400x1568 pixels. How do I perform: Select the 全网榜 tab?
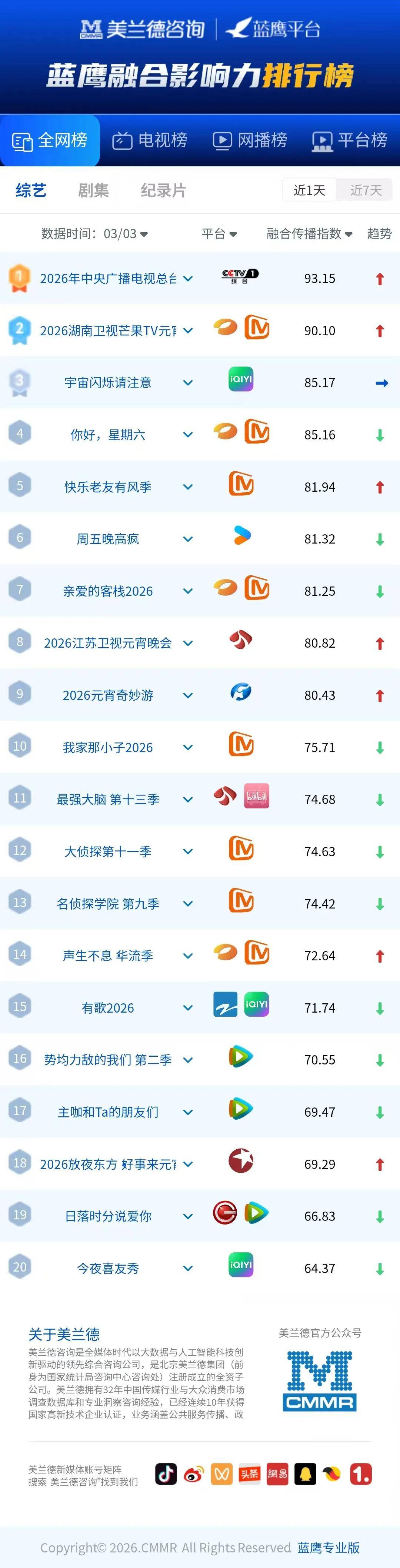[x=50, y=141]
